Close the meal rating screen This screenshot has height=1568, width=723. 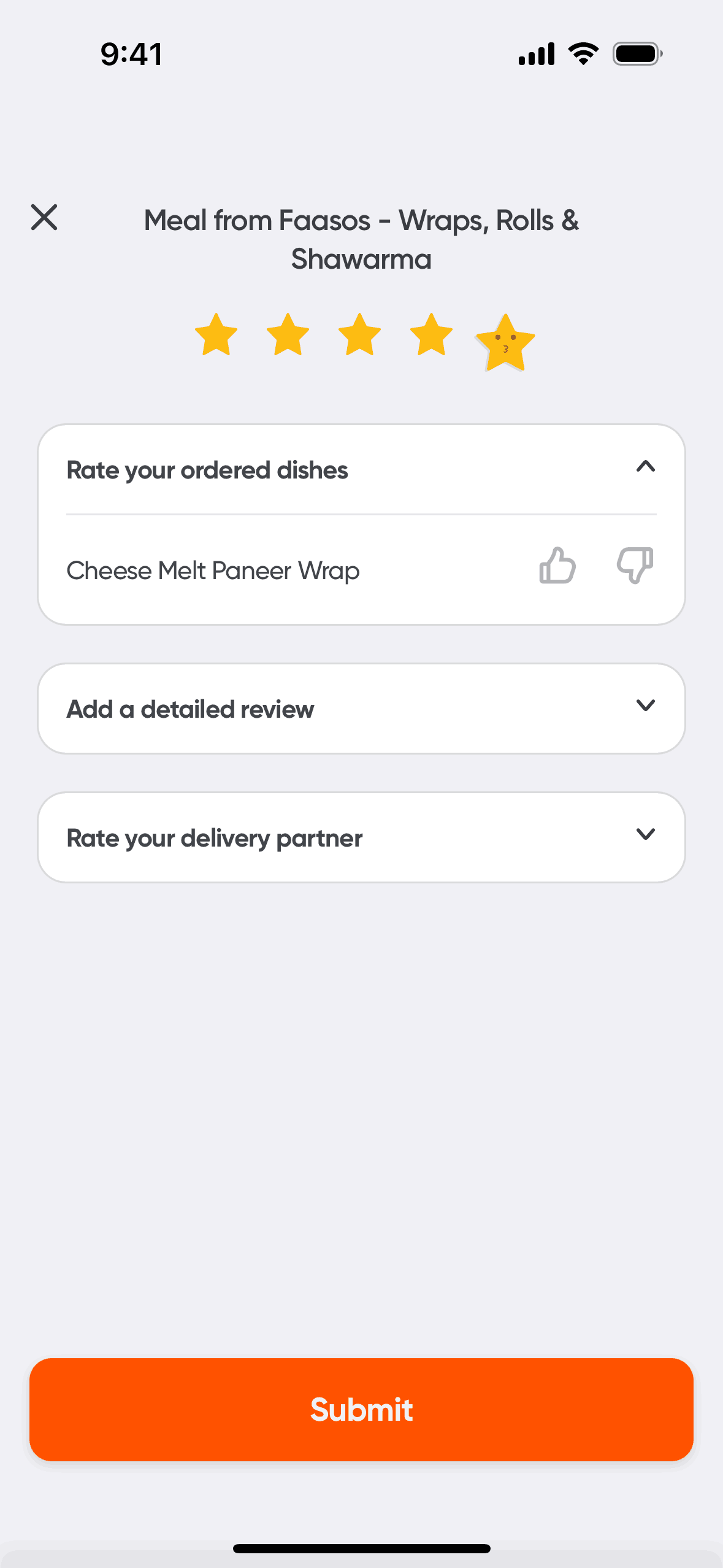(x=44, y=218)
